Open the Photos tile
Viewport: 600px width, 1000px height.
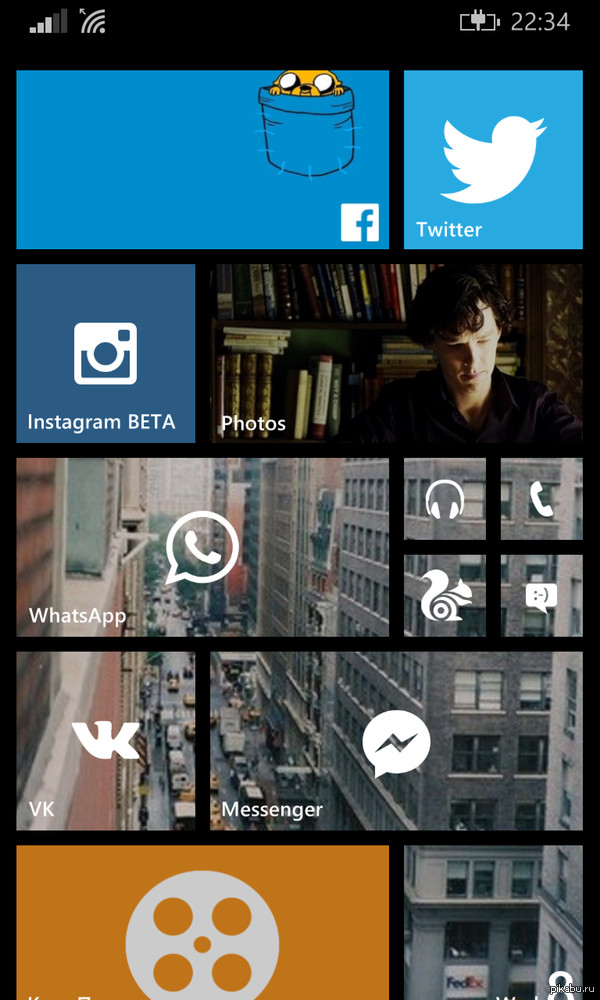(396, 353)
